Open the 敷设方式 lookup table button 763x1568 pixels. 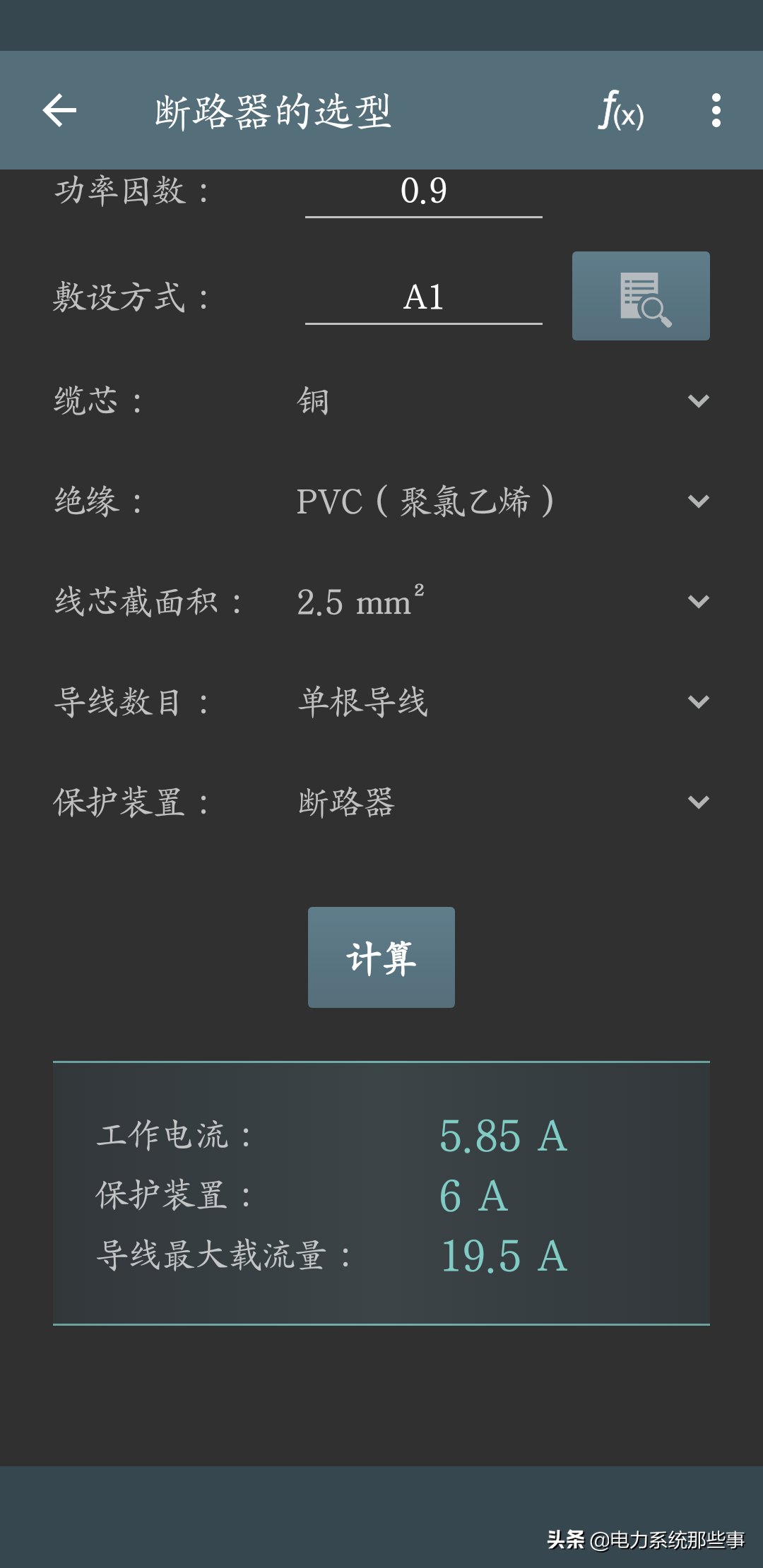641,296
